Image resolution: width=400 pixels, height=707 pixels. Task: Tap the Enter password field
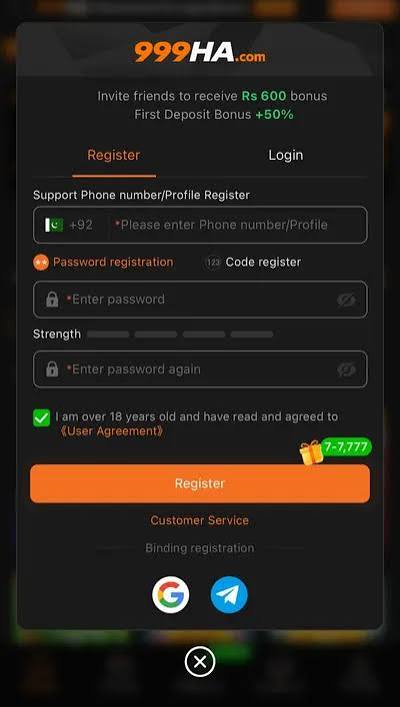200,299
